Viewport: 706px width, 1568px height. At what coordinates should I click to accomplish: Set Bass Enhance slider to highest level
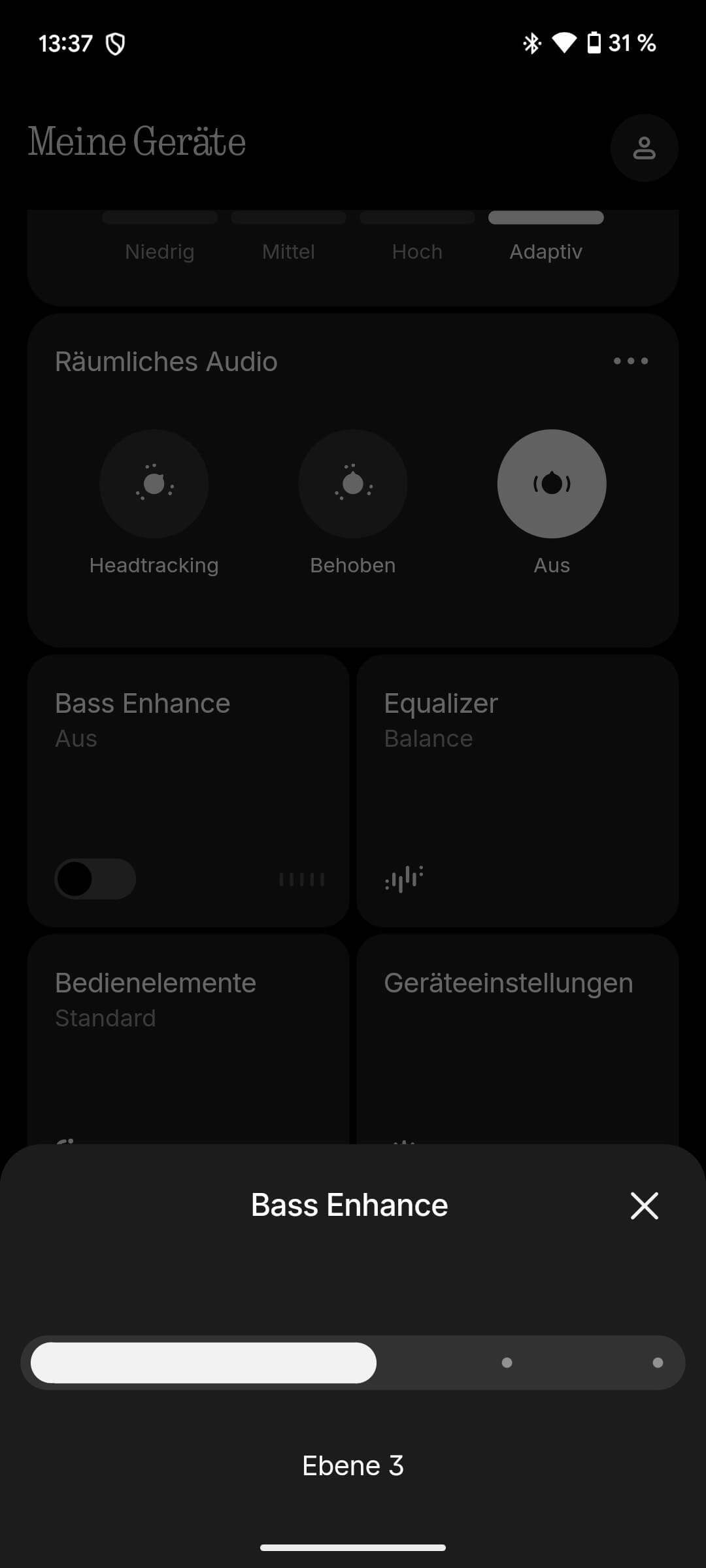click(658, 1362)
